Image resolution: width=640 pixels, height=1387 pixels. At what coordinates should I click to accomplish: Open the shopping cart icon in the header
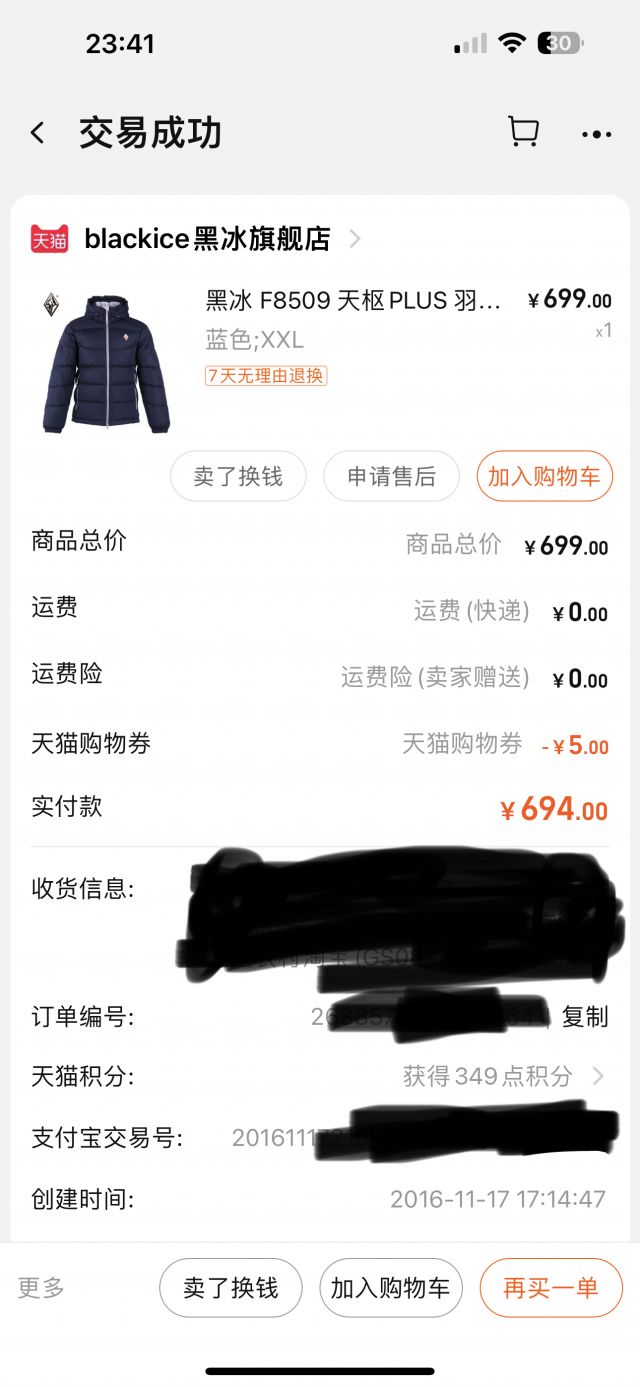point(522,133)
